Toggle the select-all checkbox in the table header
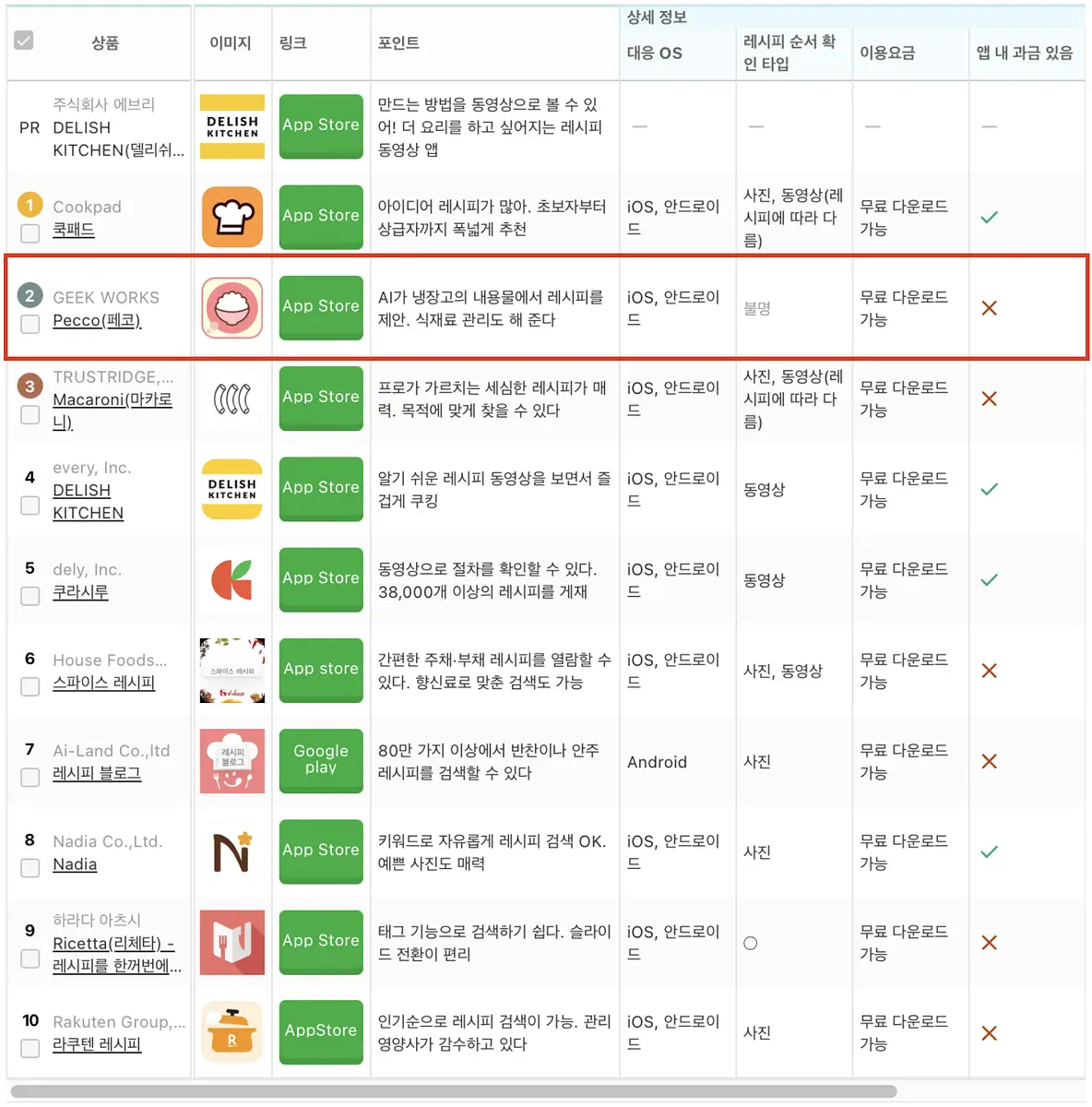The height and width of the screenshot is (1107, 1092). (24, 41)
